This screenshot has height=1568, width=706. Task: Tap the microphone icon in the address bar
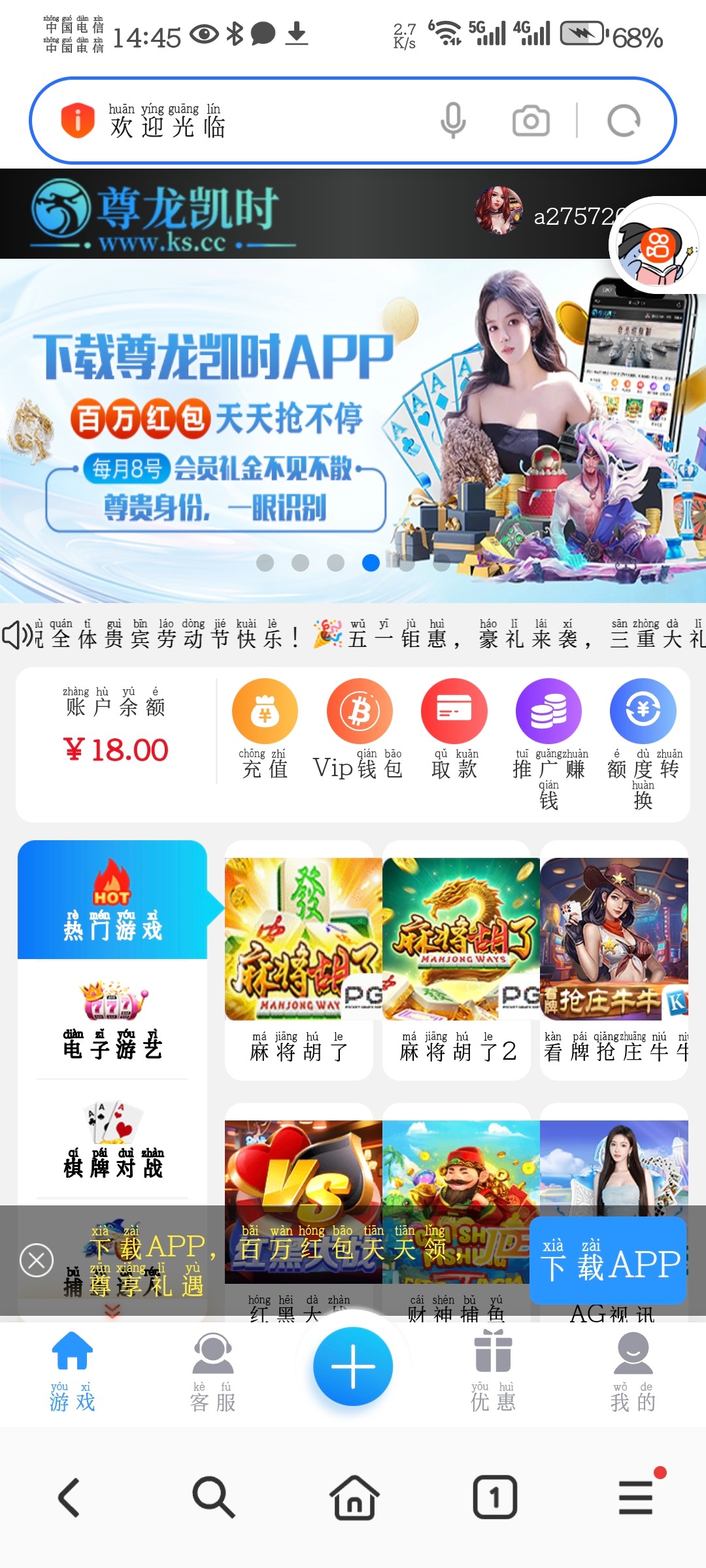pyautogui.click(x=453, y=121)
